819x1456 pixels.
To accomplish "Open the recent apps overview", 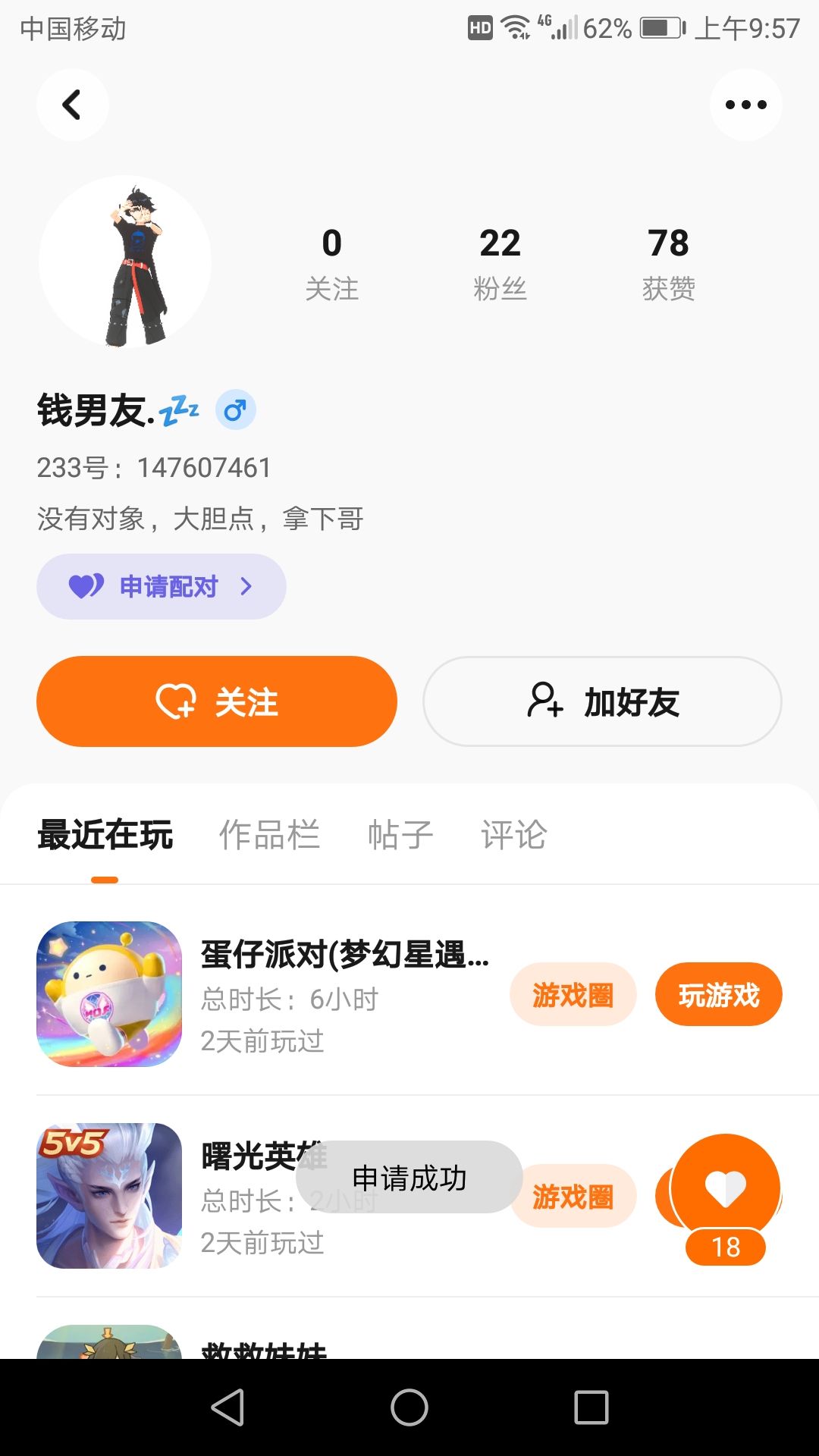I will [591, 1407].
